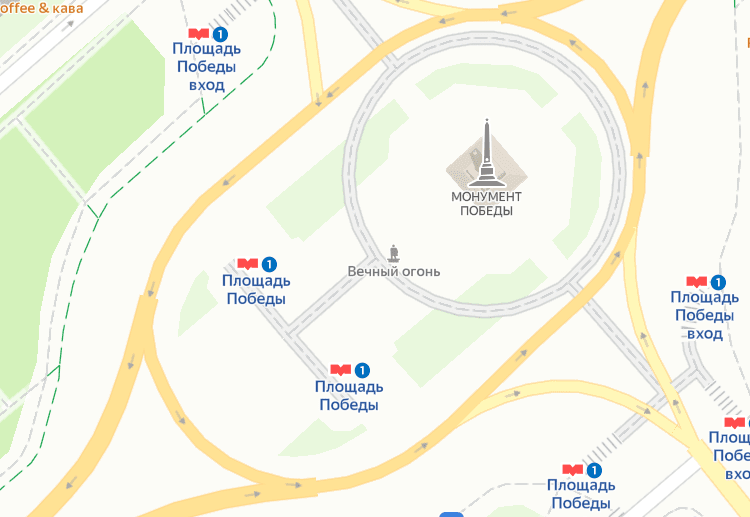The image size is (750, 517).
Task: Open the Монумент Победы landmark marker
Action: 486,157
